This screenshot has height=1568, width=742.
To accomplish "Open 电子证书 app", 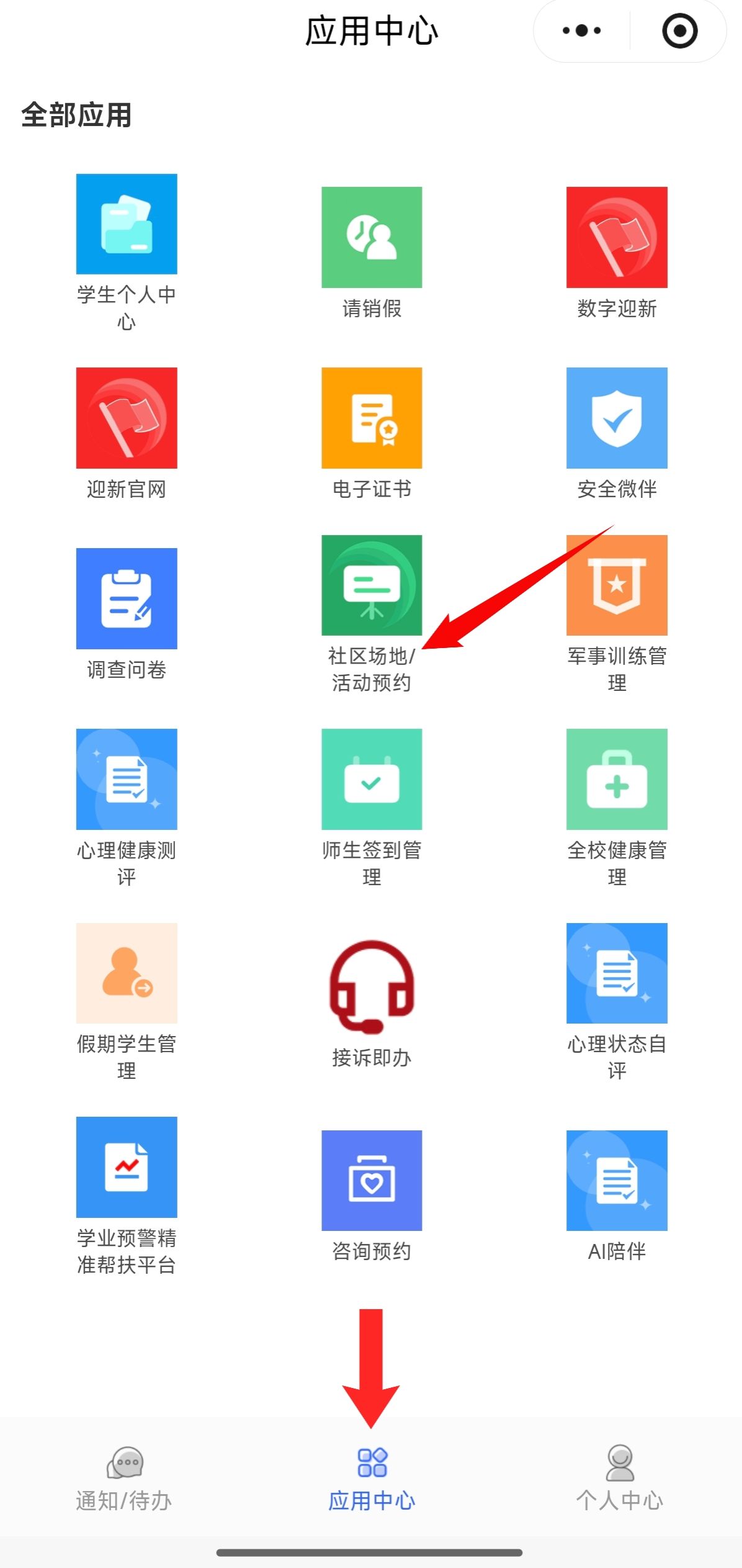I will [372, 418].
